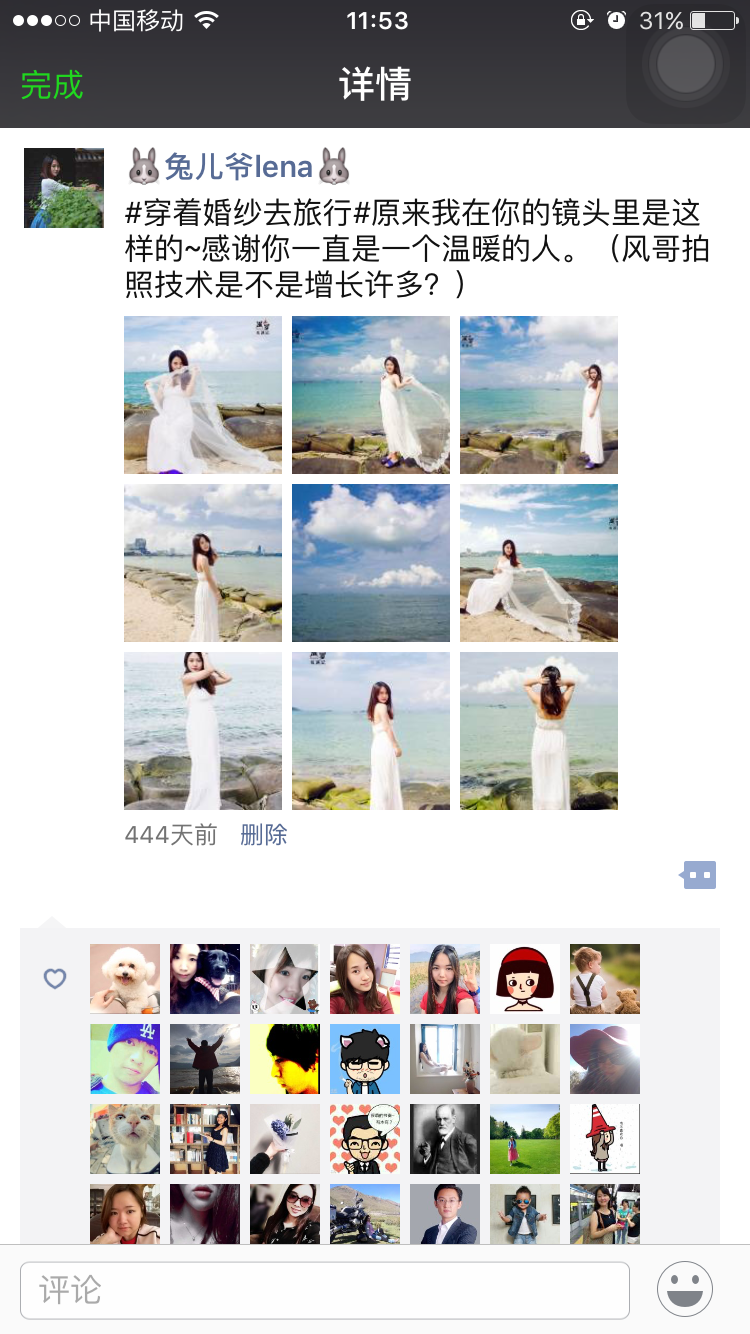Open the black-and-white old man avatar
Image resolution: width=750 pixels, height=1334 pixels.
click(445, 1139)
